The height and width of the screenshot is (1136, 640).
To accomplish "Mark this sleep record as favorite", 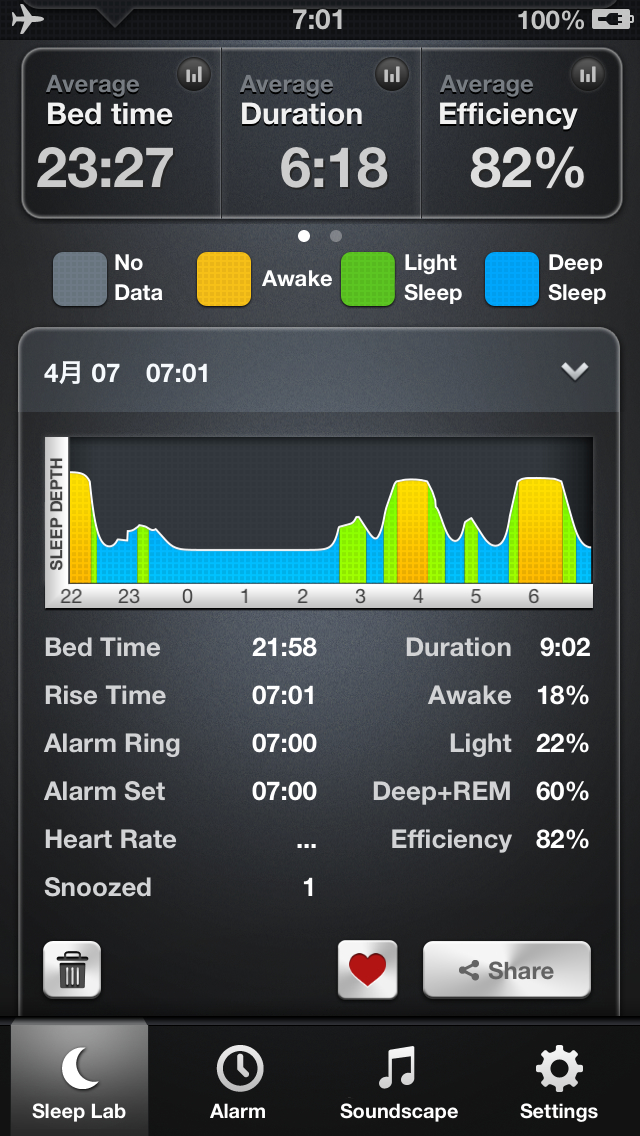I will click(367, 969).
